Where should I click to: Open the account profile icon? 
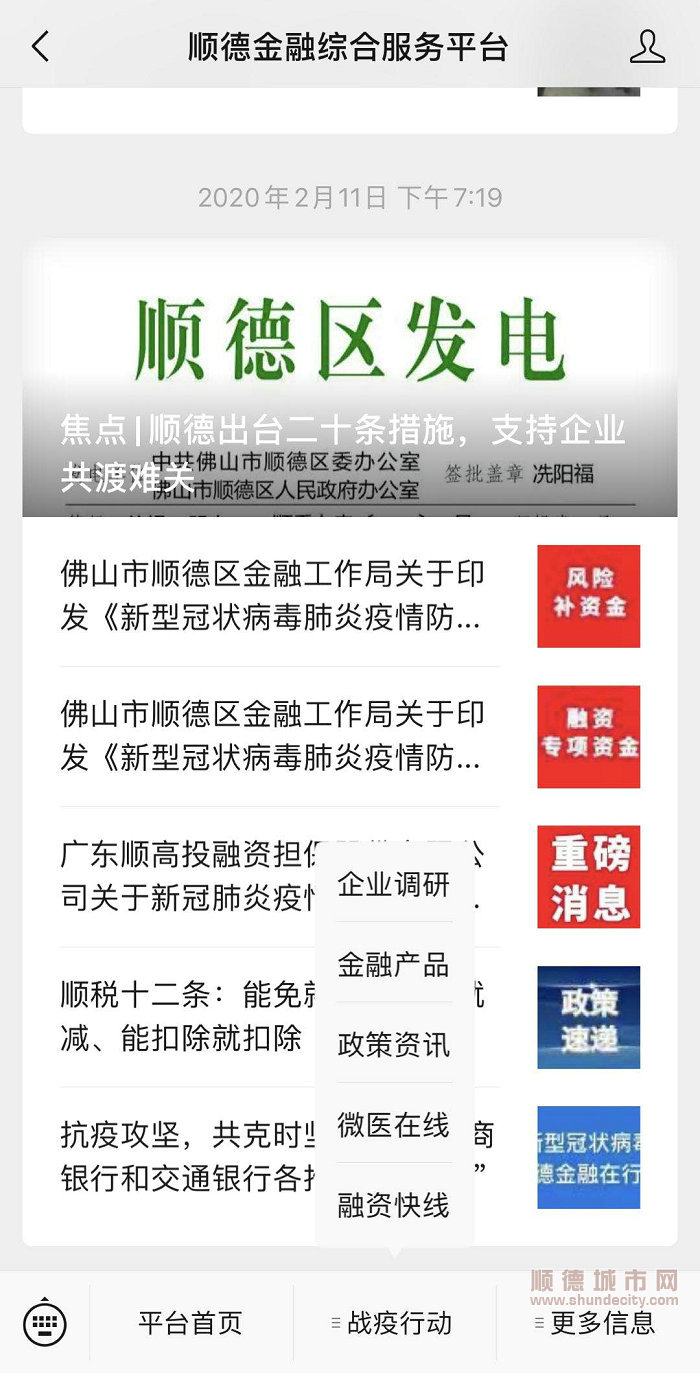click(x=647, y=47)
